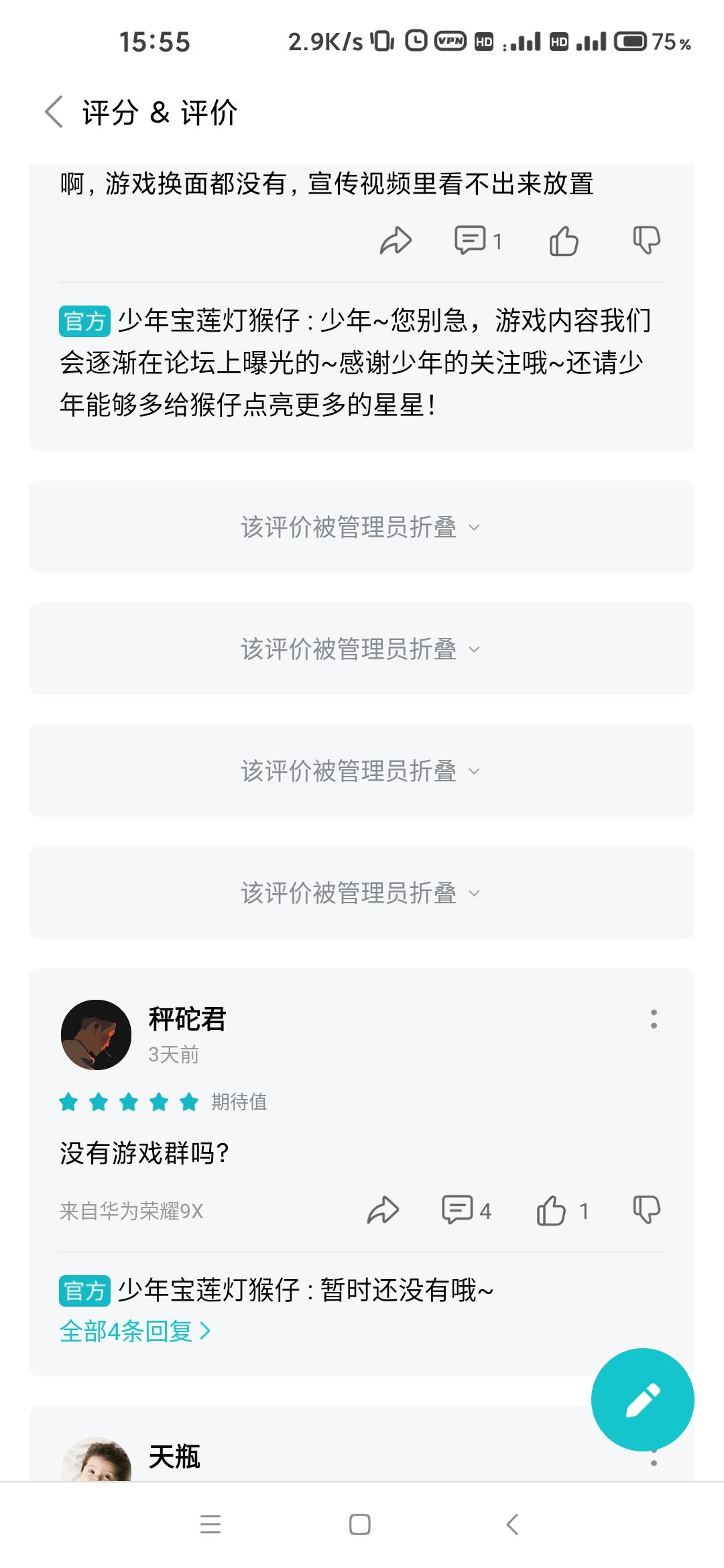The width and height of the screenshot is (724, 1568).
Task: View the 4 comments on 秤砣君's review
Action: coord(466,1210)
